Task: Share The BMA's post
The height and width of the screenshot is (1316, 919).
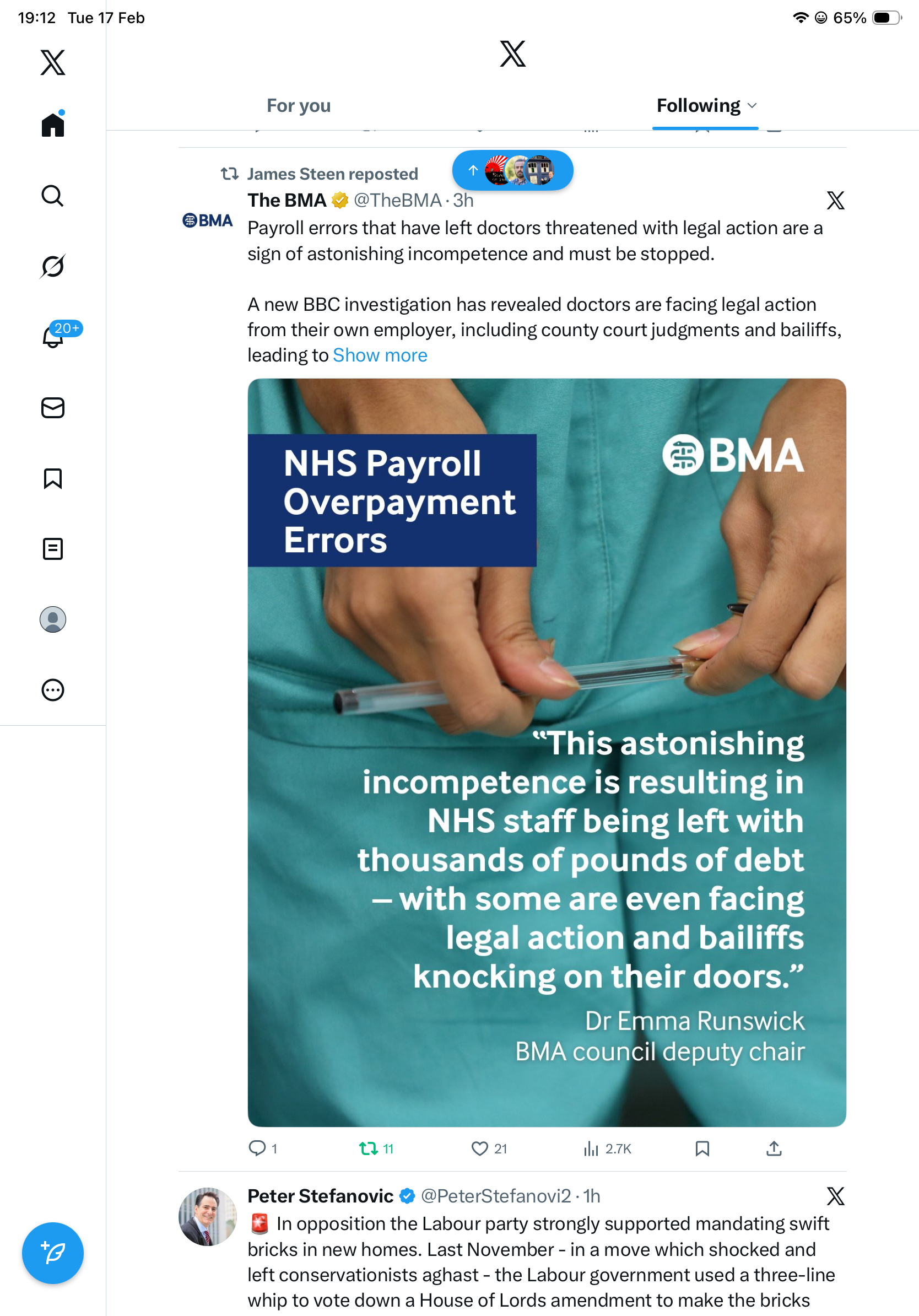Action: 774,1148
